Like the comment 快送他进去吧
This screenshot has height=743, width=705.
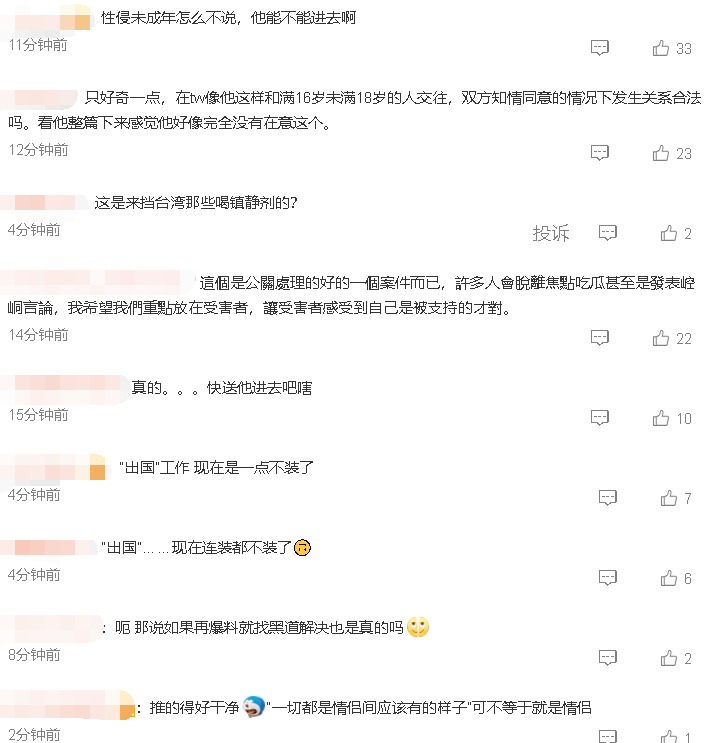point(661,418)
